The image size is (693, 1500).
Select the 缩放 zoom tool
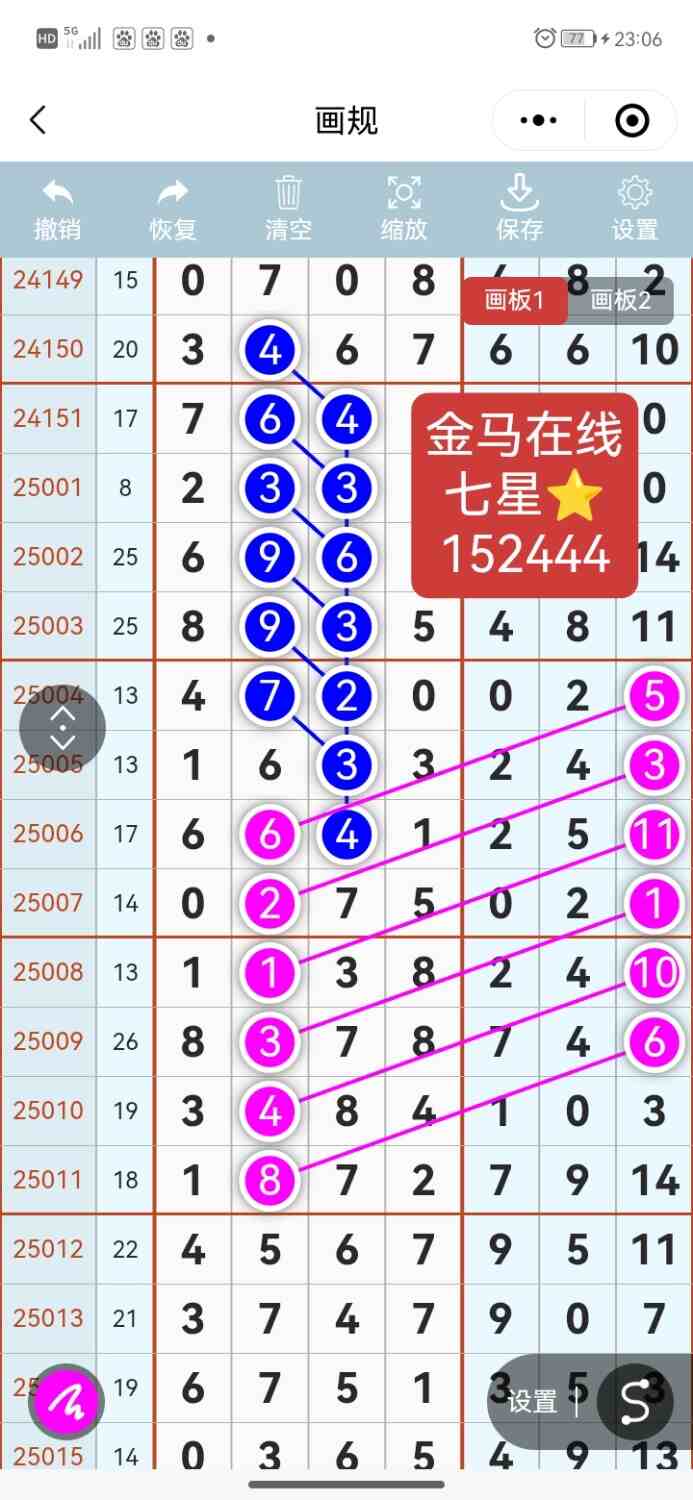[404, 209]
